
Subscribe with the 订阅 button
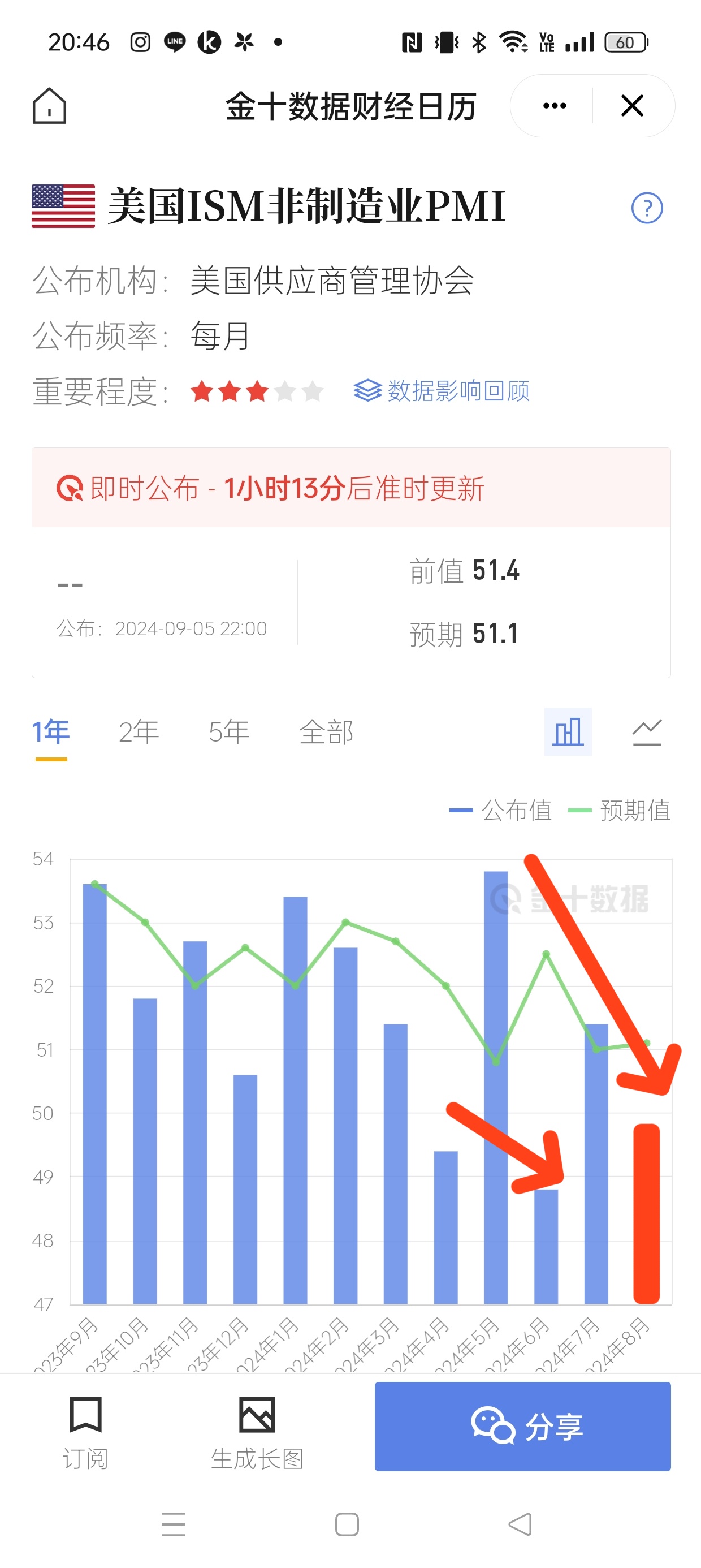point(85,1432)
